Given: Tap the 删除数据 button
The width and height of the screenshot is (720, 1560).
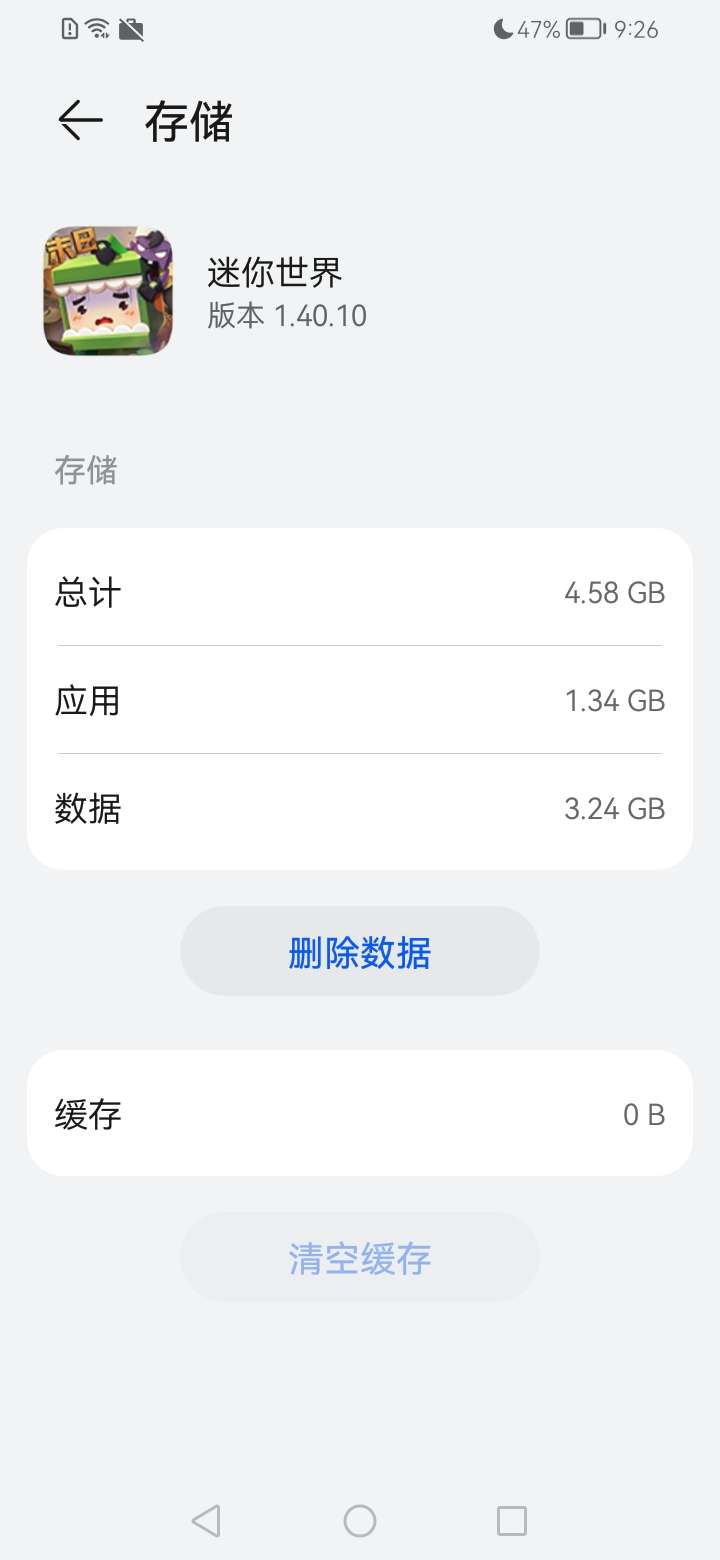Looking at the screenshot, I should (x=360, y=952).
